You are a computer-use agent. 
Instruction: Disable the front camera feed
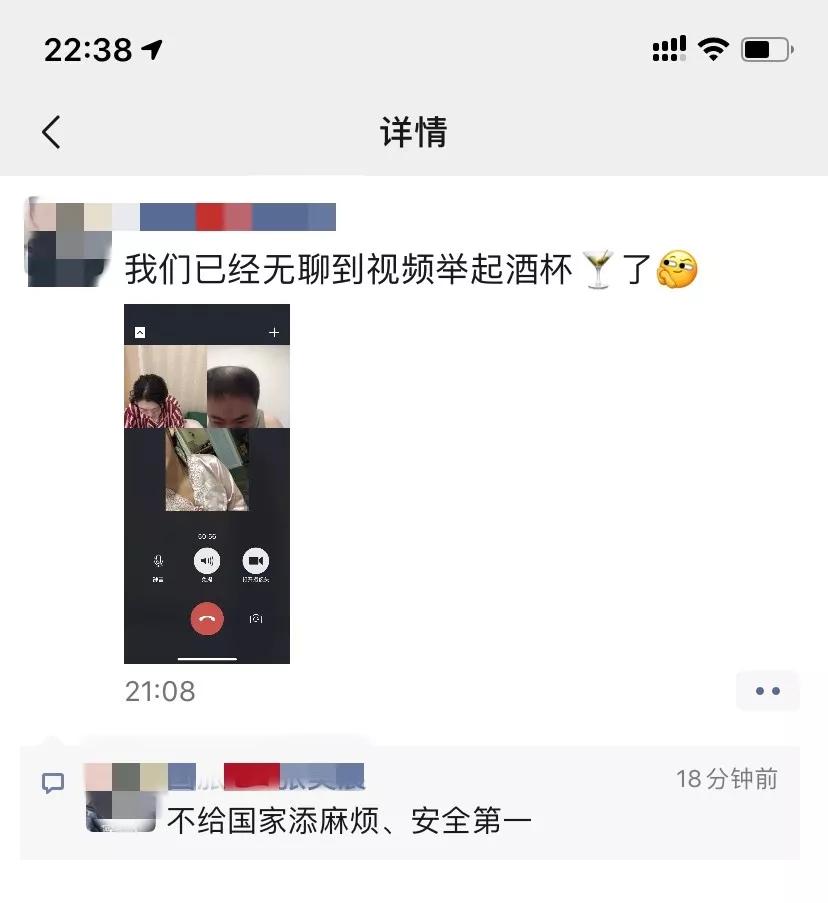[256, 561]
